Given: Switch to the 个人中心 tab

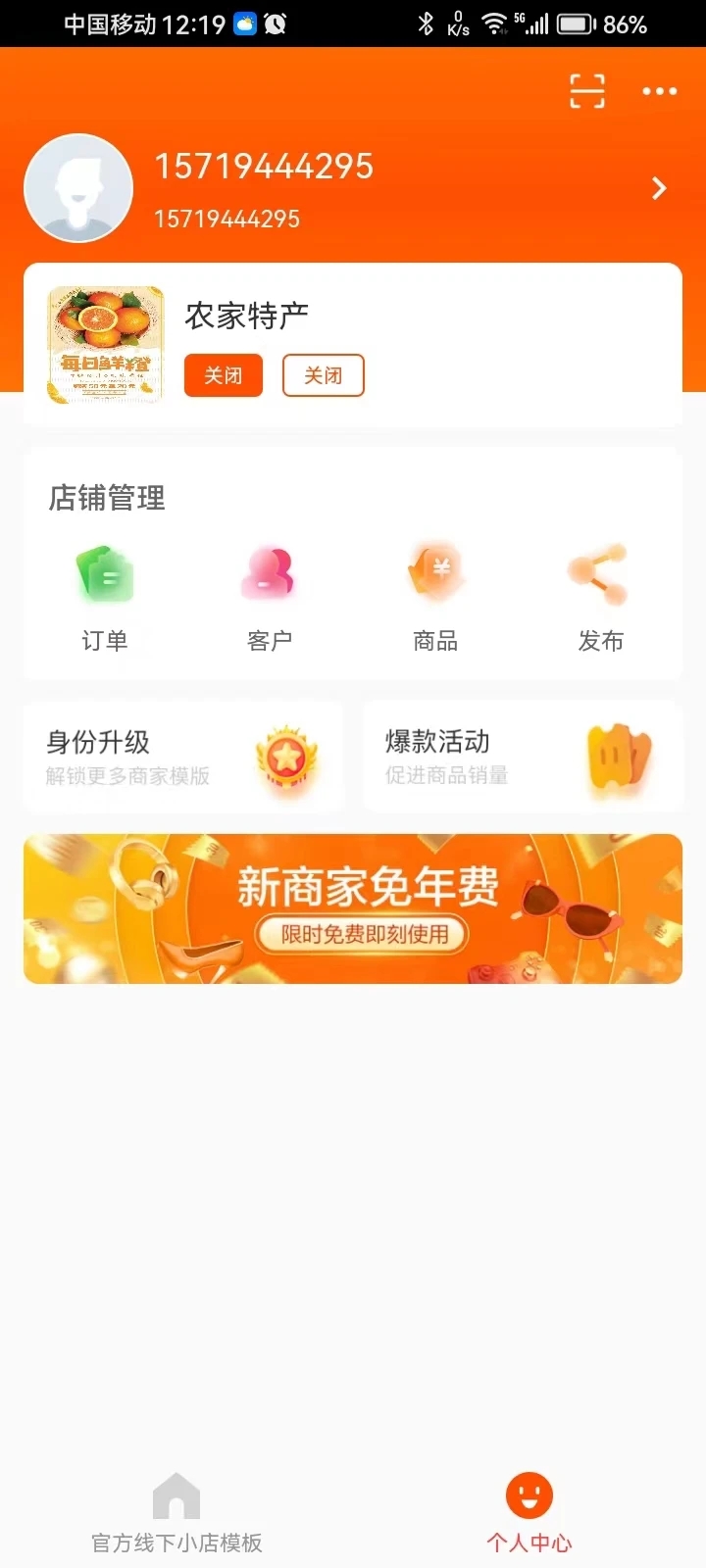Looking at the screenshot, I should 529,1514.
